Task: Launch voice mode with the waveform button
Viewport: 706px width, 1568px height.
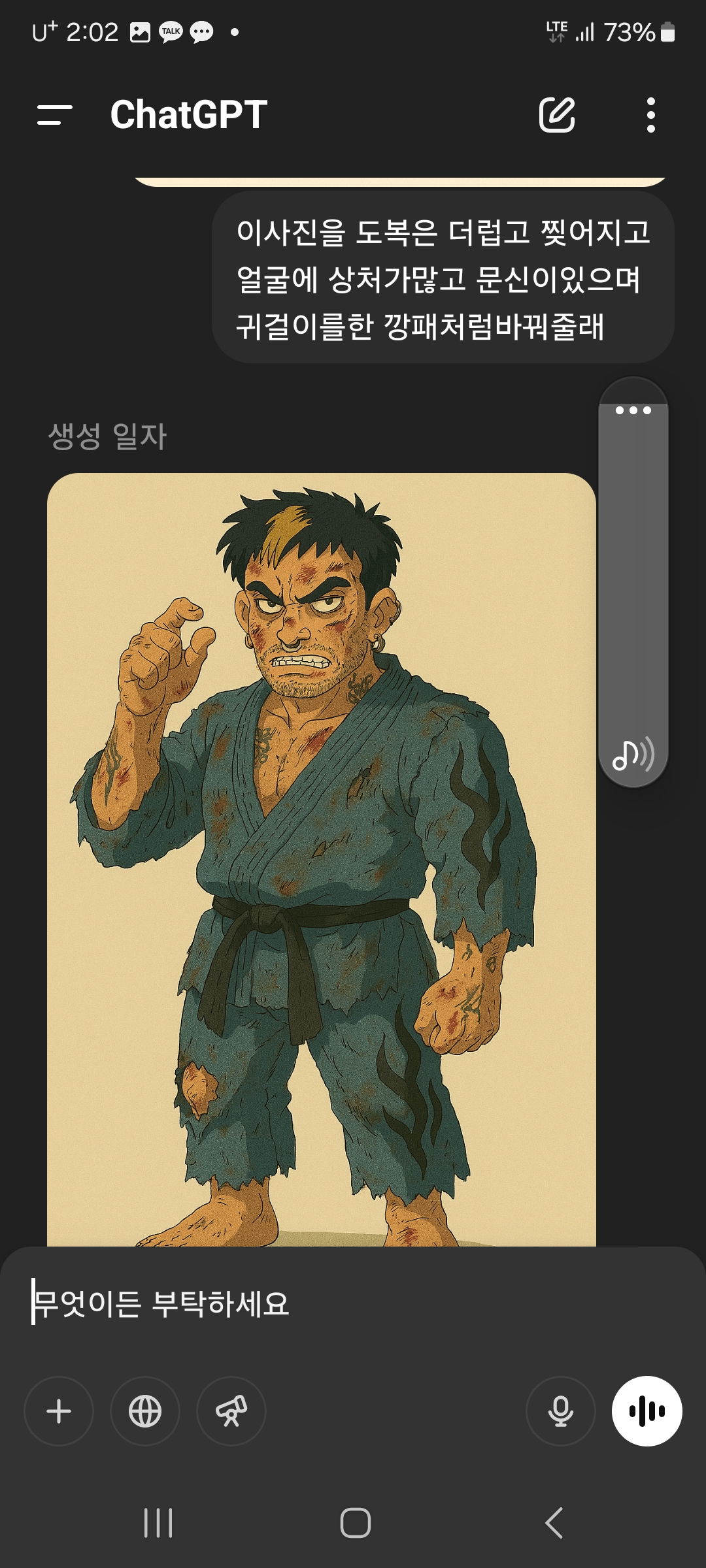Action: pyautogui.click(x=647, y=1411)
